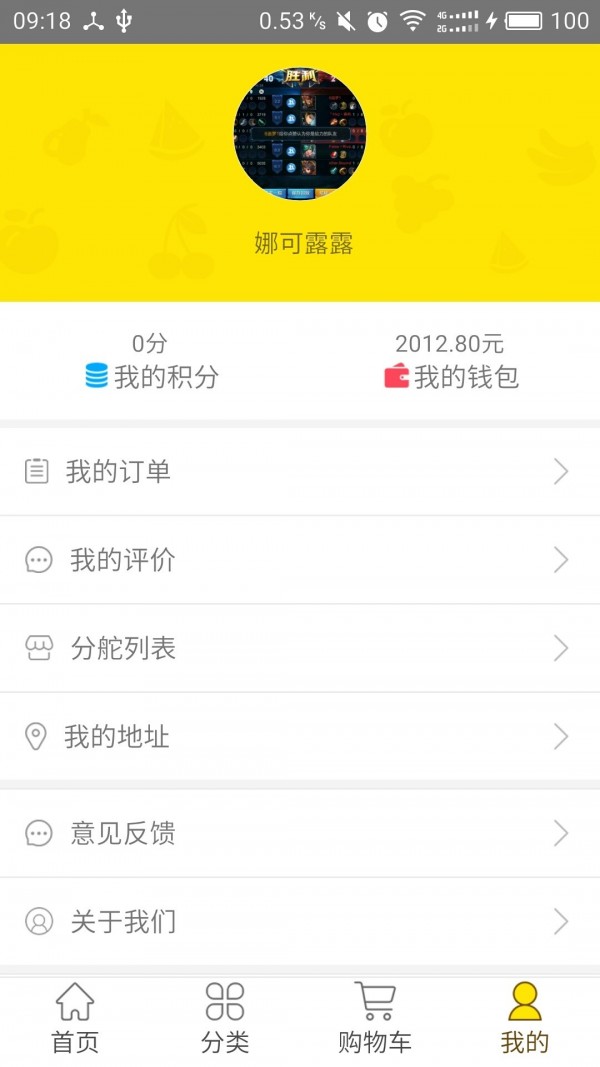Open 我的积分 points section
The width and height of the screenshot is (600, 1067).
coord(150,361)
